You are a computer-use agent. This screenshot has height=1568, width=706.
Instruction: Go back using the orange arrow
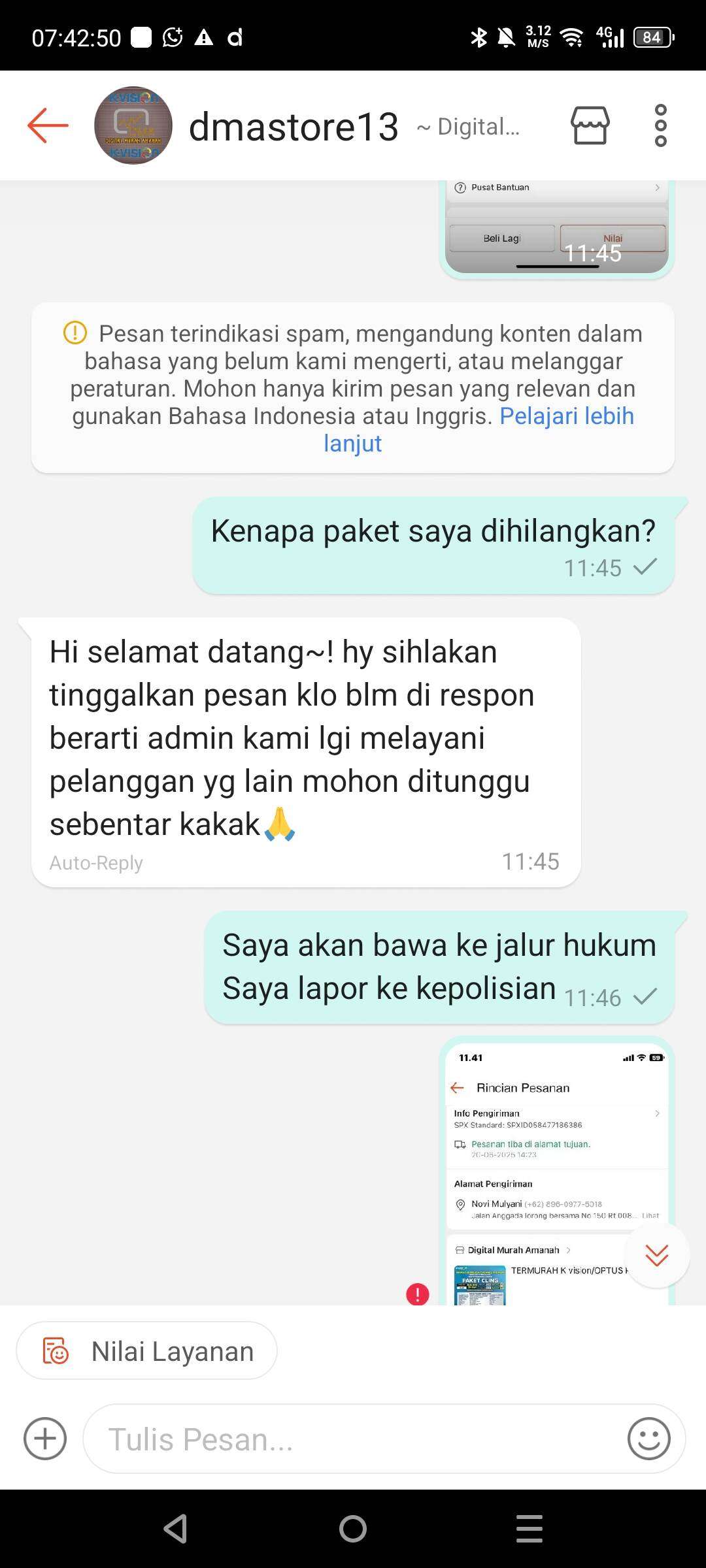(48, 125)
